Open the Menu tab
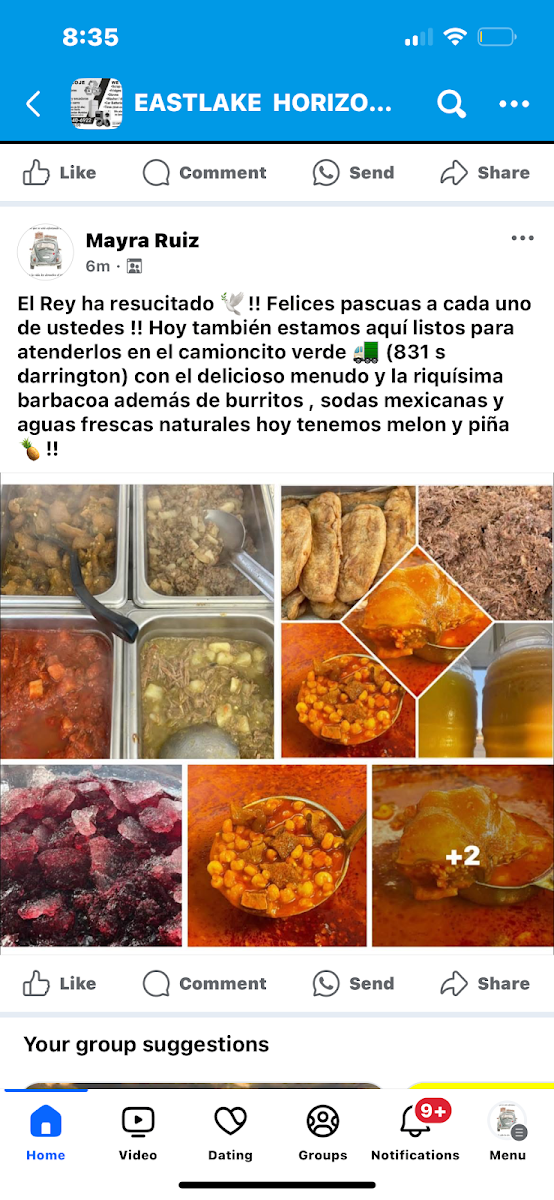Viewport: 554px width, 1200px height. click(x=507, y=1132)
